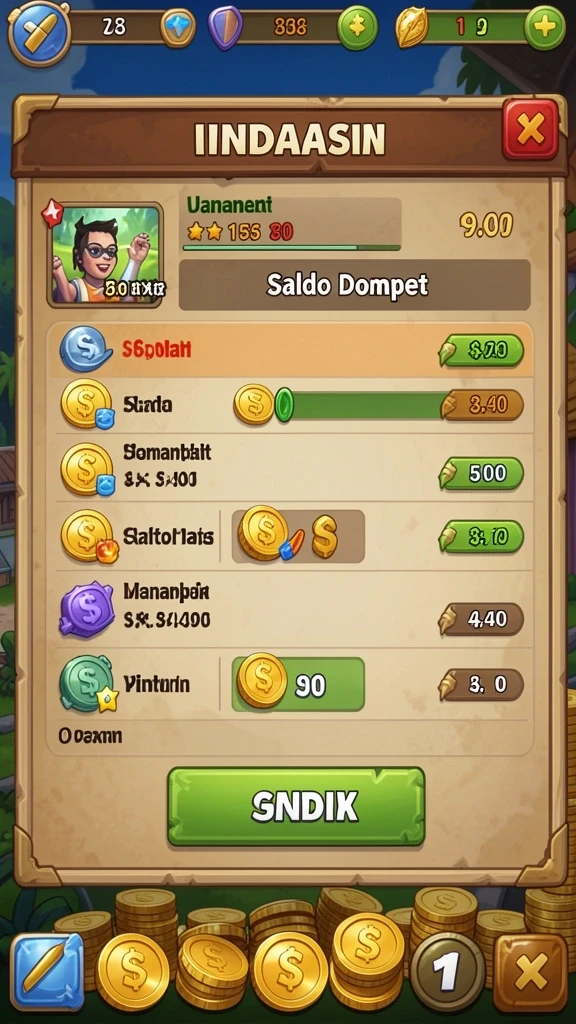
Task: Tap the green 500 button
Action: (482, 473)
